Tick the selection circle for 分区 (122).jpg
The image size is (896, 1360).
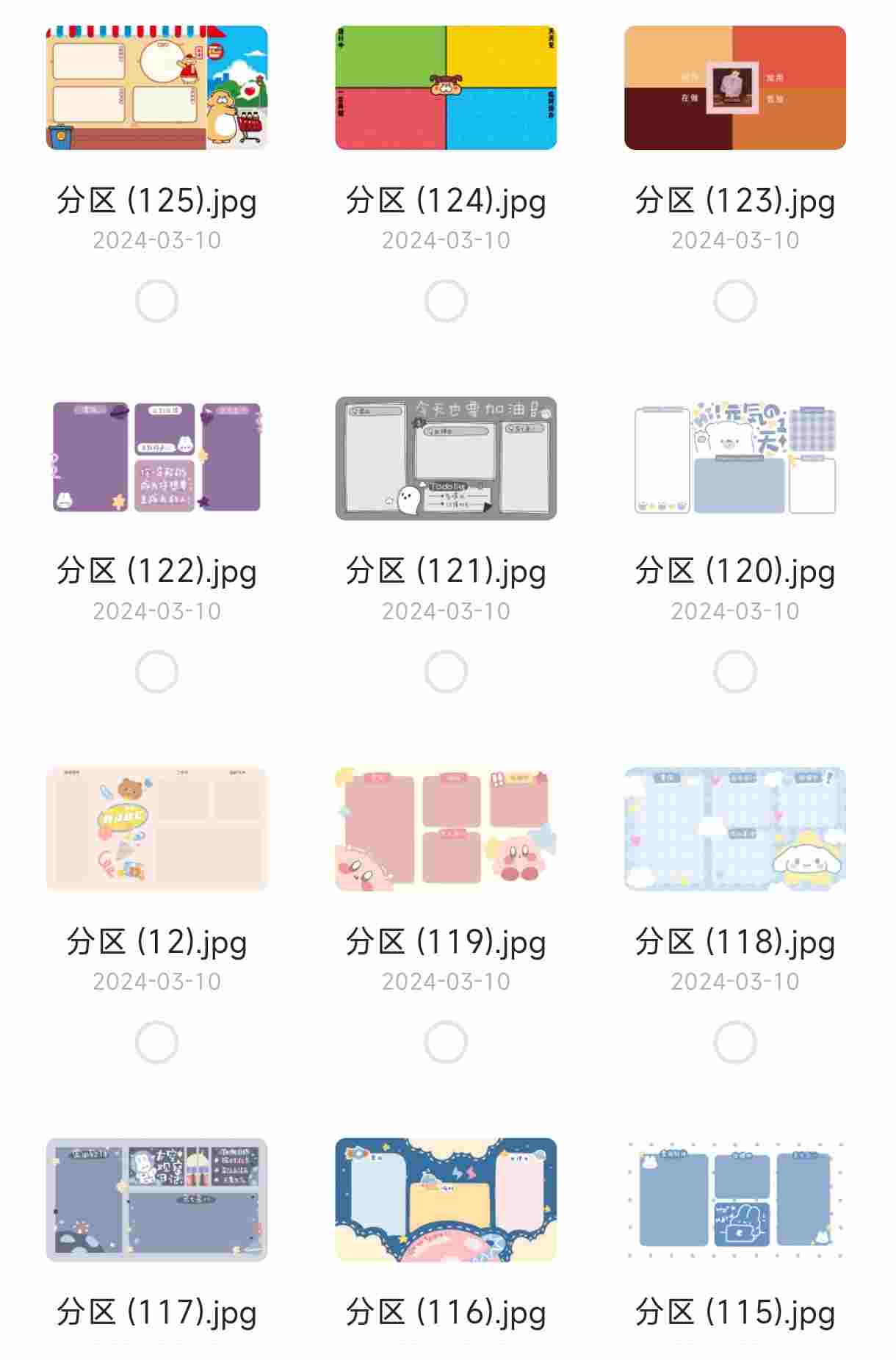(156, 672)
